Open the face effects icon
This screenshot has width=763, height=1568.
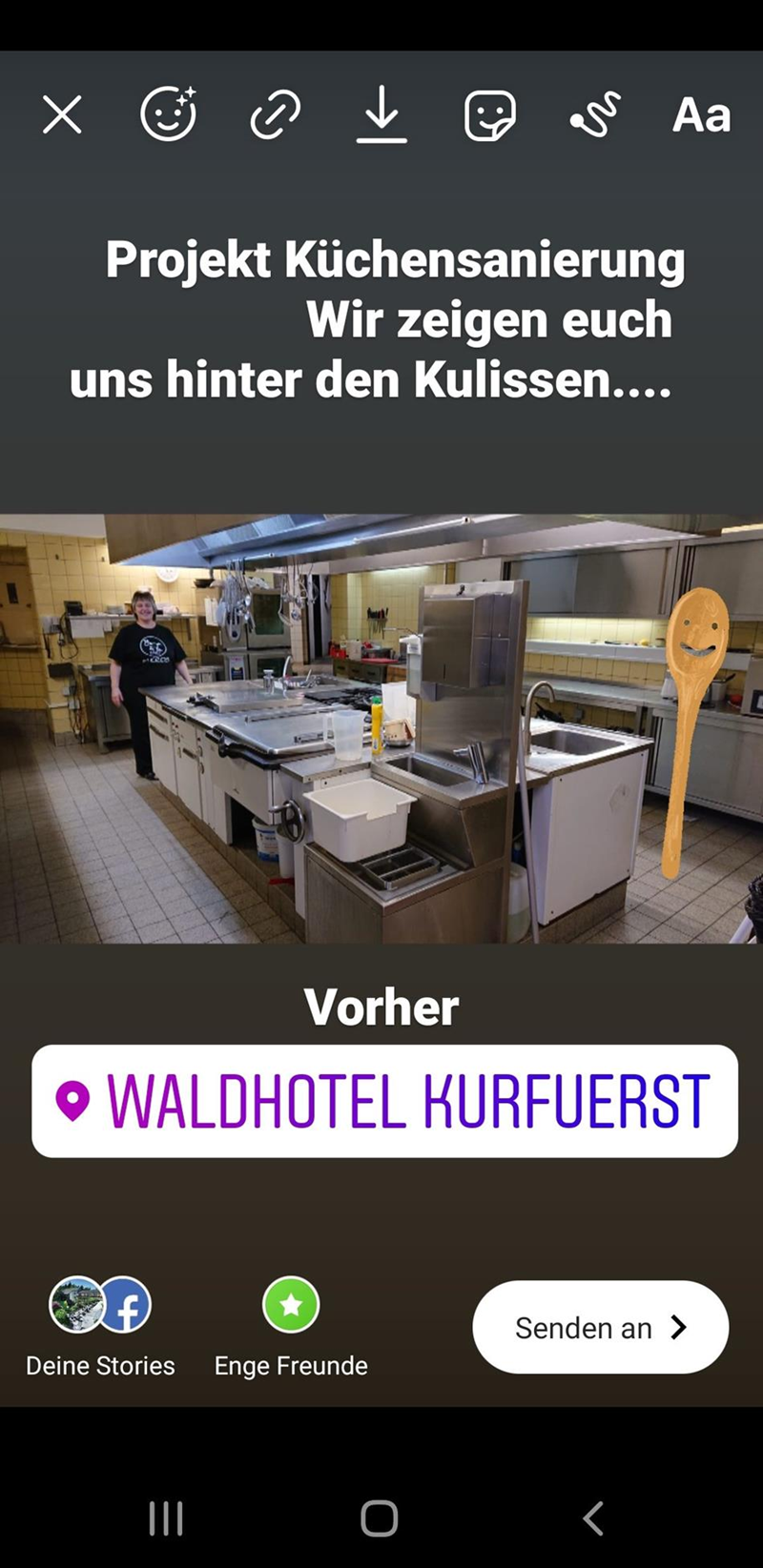tap(169, 115)
